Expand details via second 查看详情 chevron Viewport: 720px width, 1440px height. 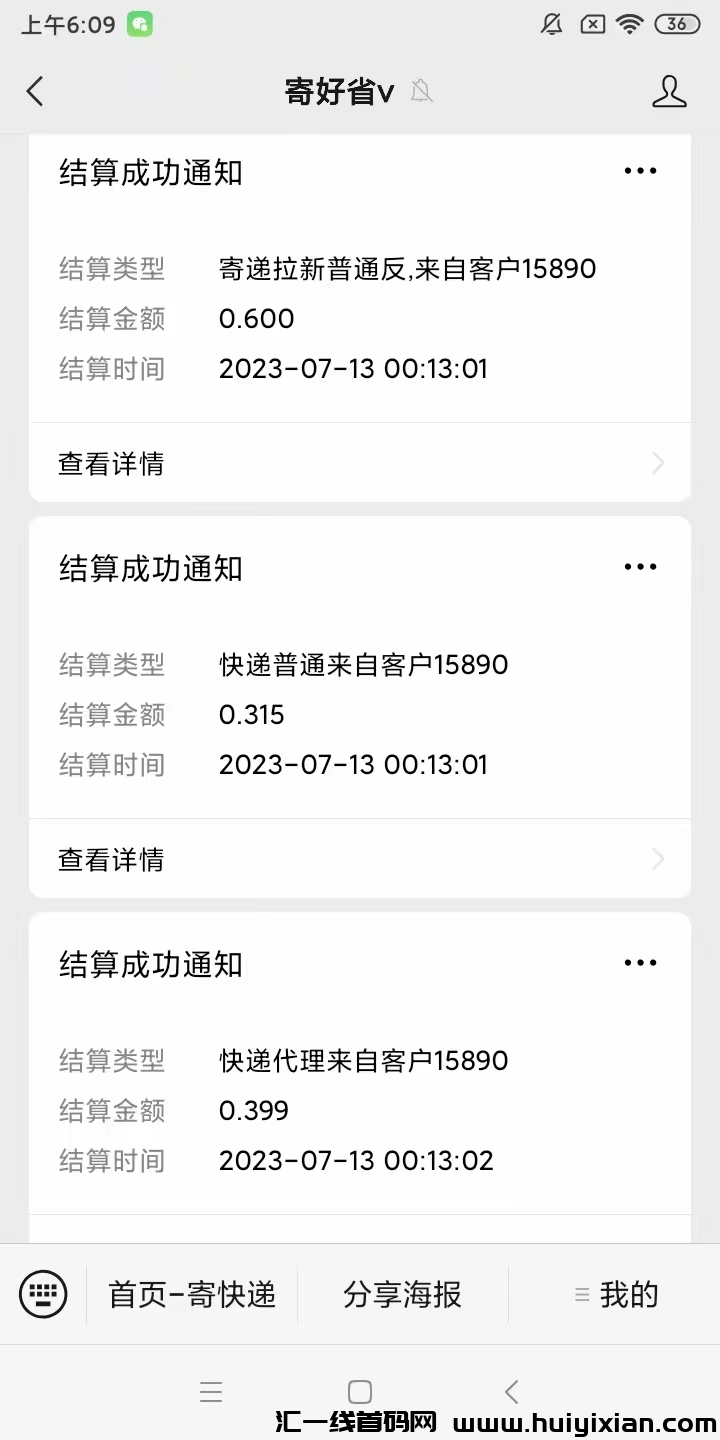(x=657, y=859)
